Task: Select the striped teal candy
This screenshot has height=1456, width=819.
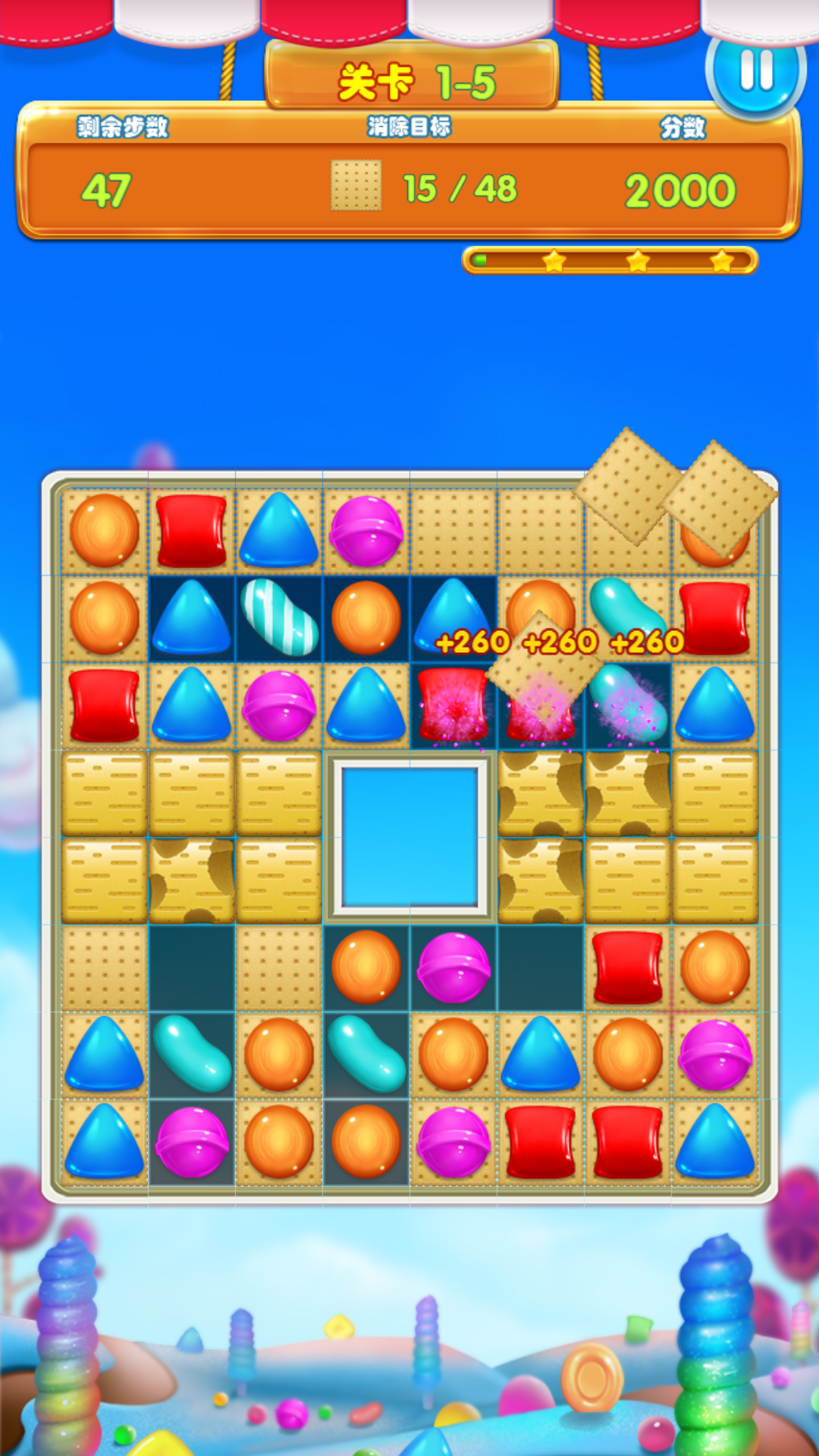Action: [x=279, y=617]
